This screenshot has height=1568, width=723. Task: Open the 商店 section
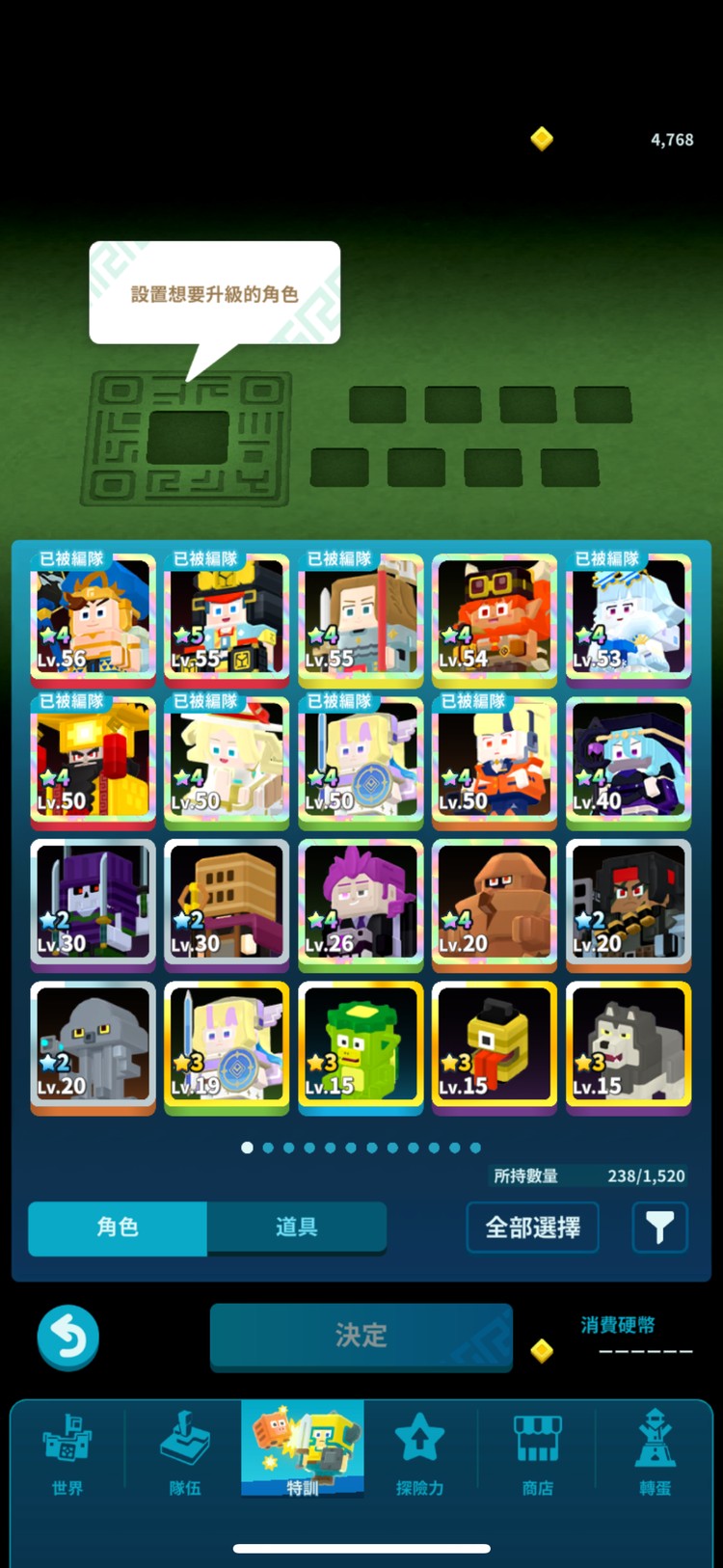click(x=537, y=1452)
